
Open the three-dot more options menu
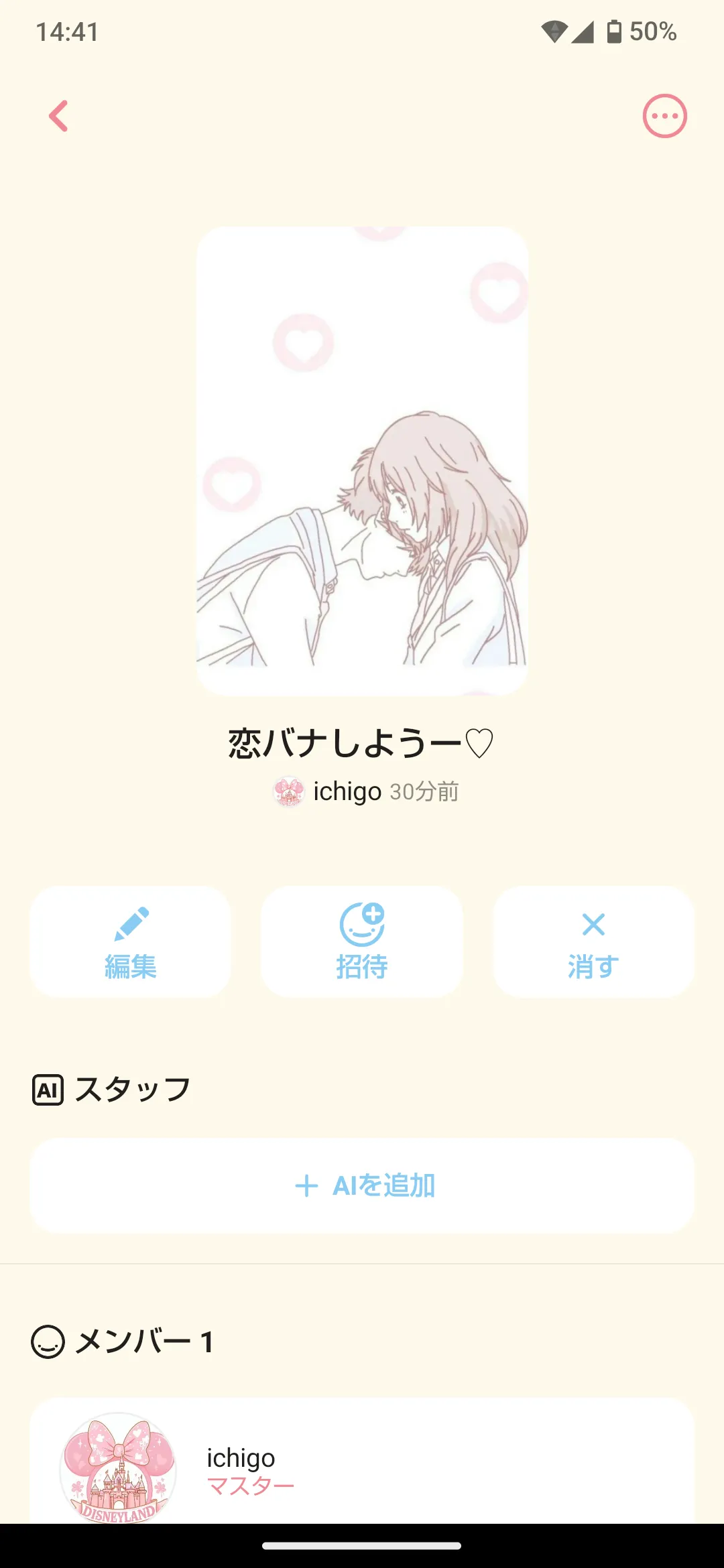click(664, 116)
